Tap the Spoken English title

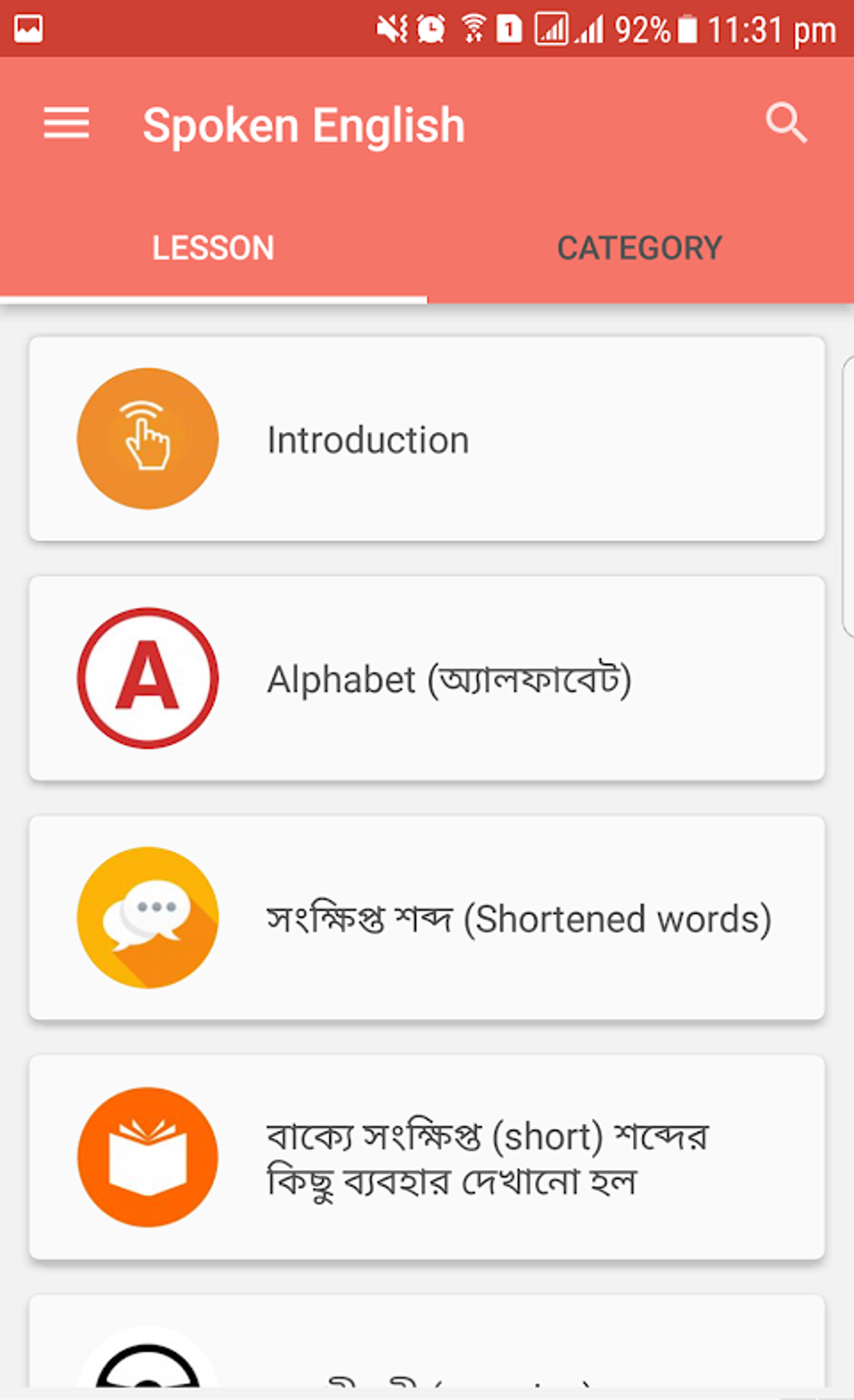(x=303, y=123)
